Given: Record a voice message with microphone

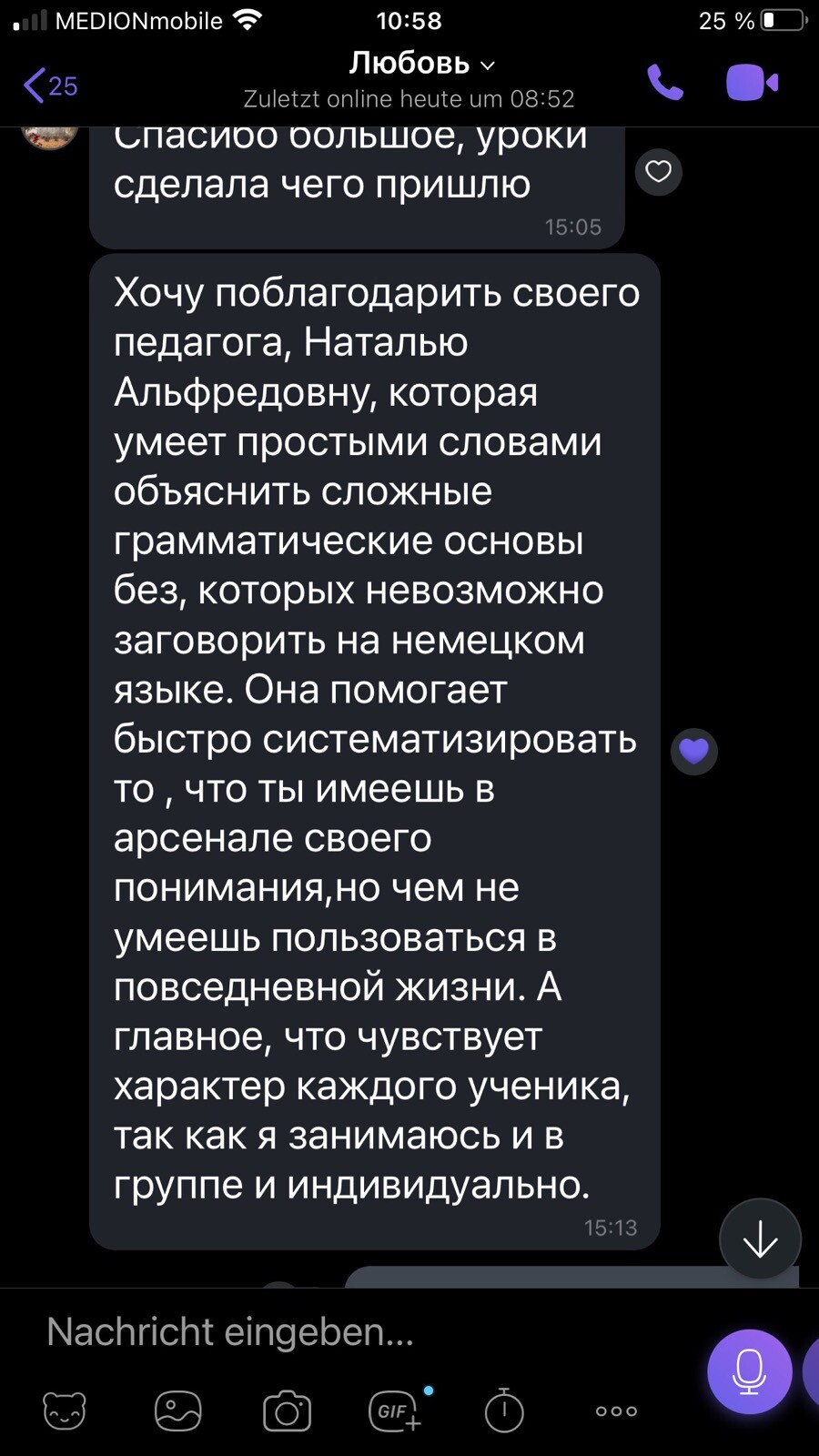Looking at the screenshot, I should (750, 1371).
